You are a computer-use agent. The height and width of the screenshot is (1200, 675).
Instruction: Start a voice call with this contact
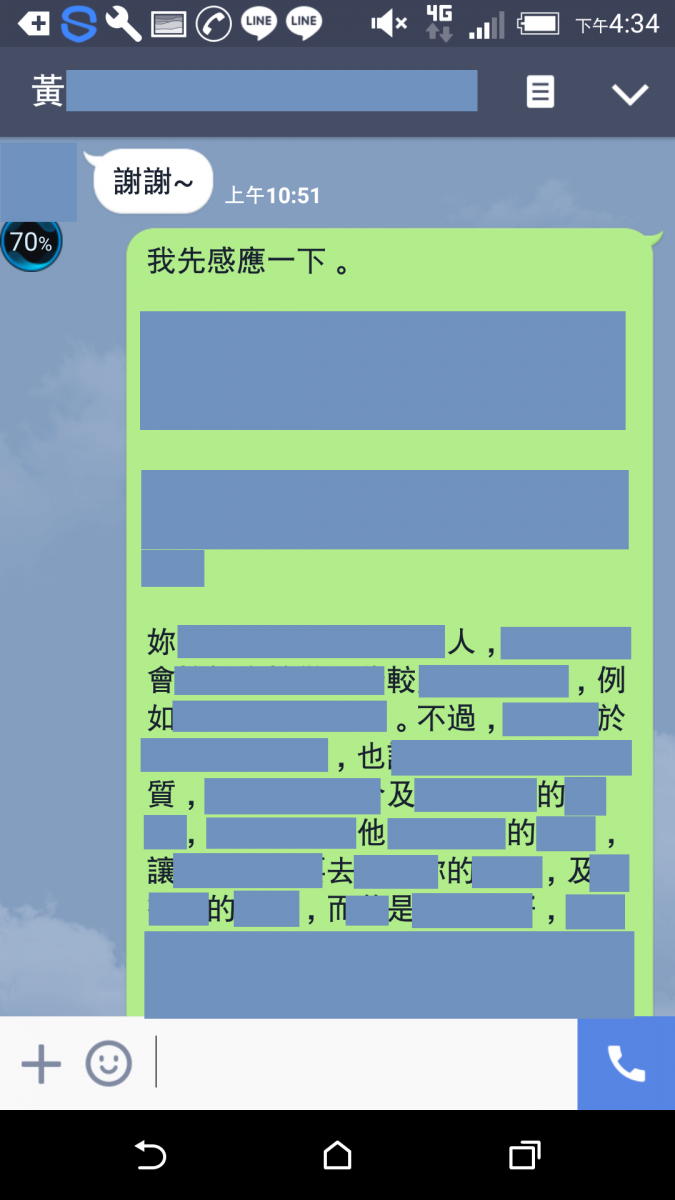tap(626, 1063)
